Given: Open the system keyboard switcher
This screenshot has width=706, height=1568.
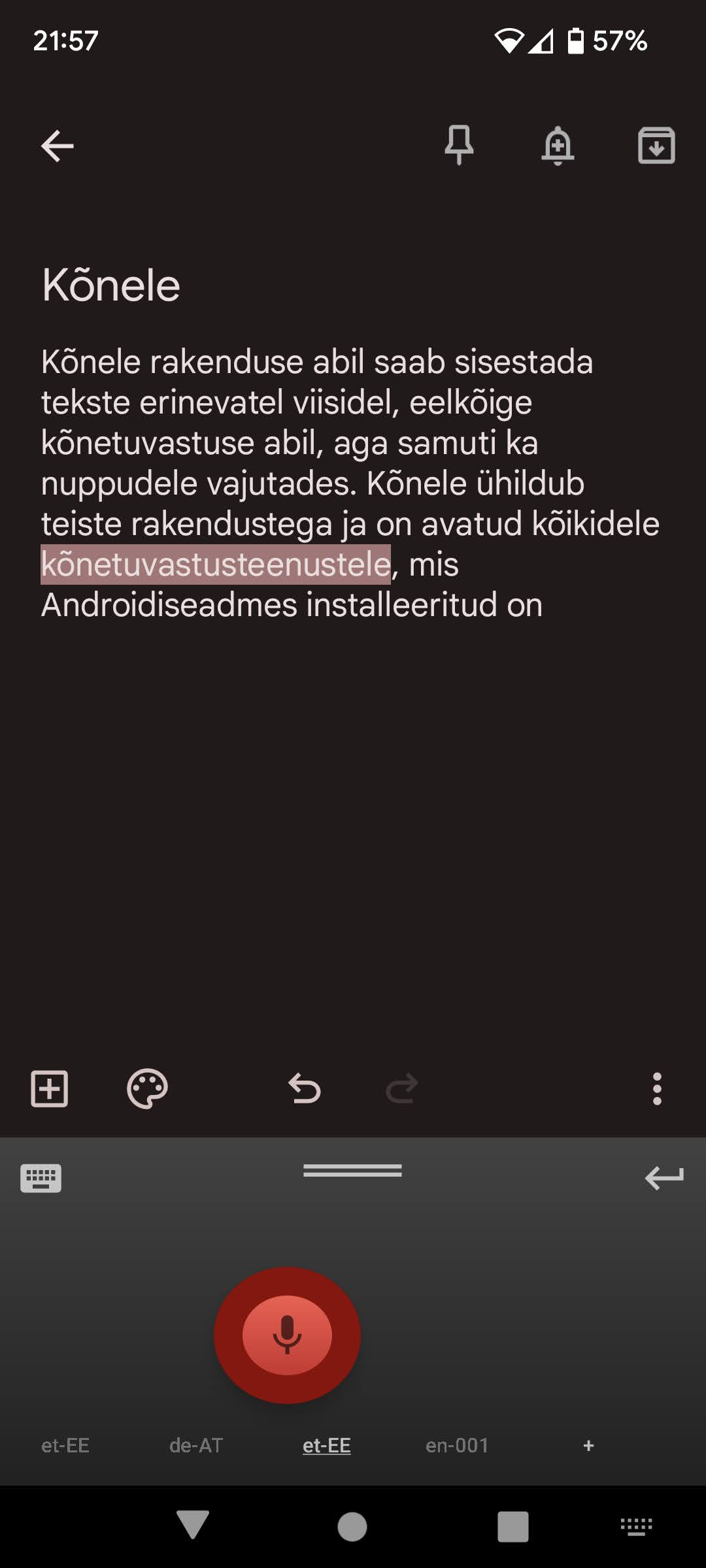Looking at the screenshot, I should coord(636,1526).
